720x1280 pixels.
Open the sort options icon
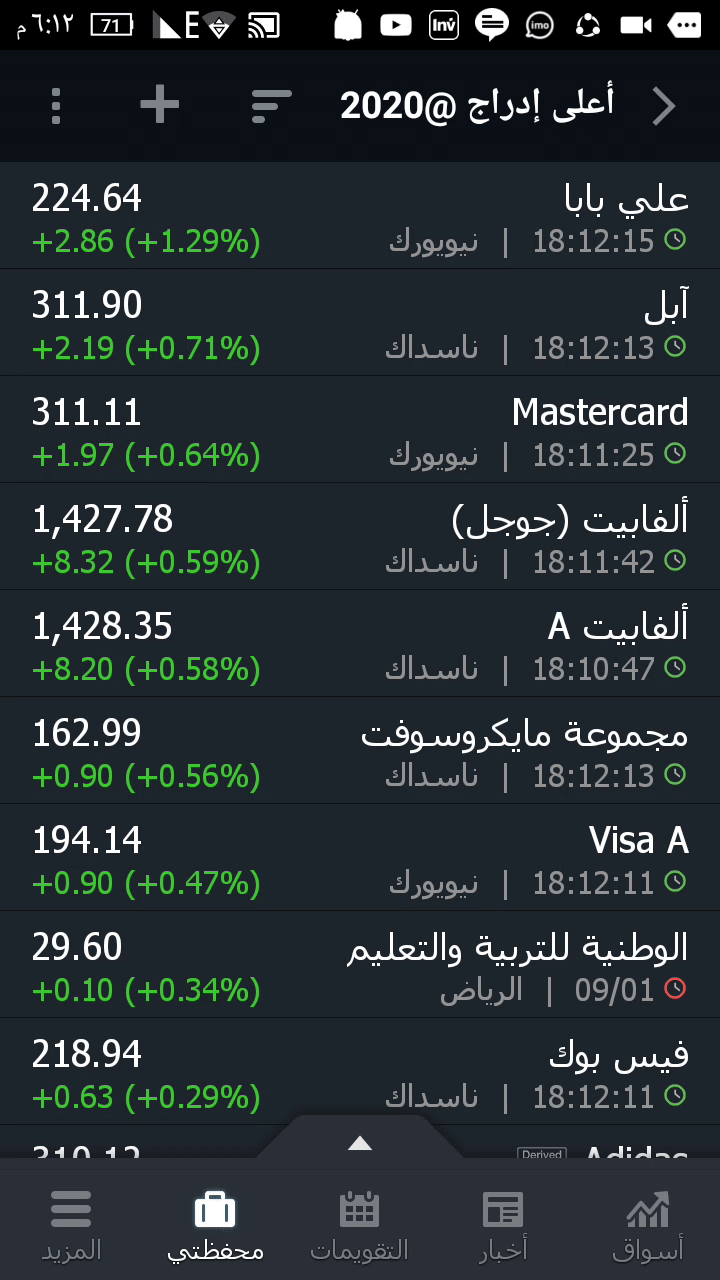point(270,105)
